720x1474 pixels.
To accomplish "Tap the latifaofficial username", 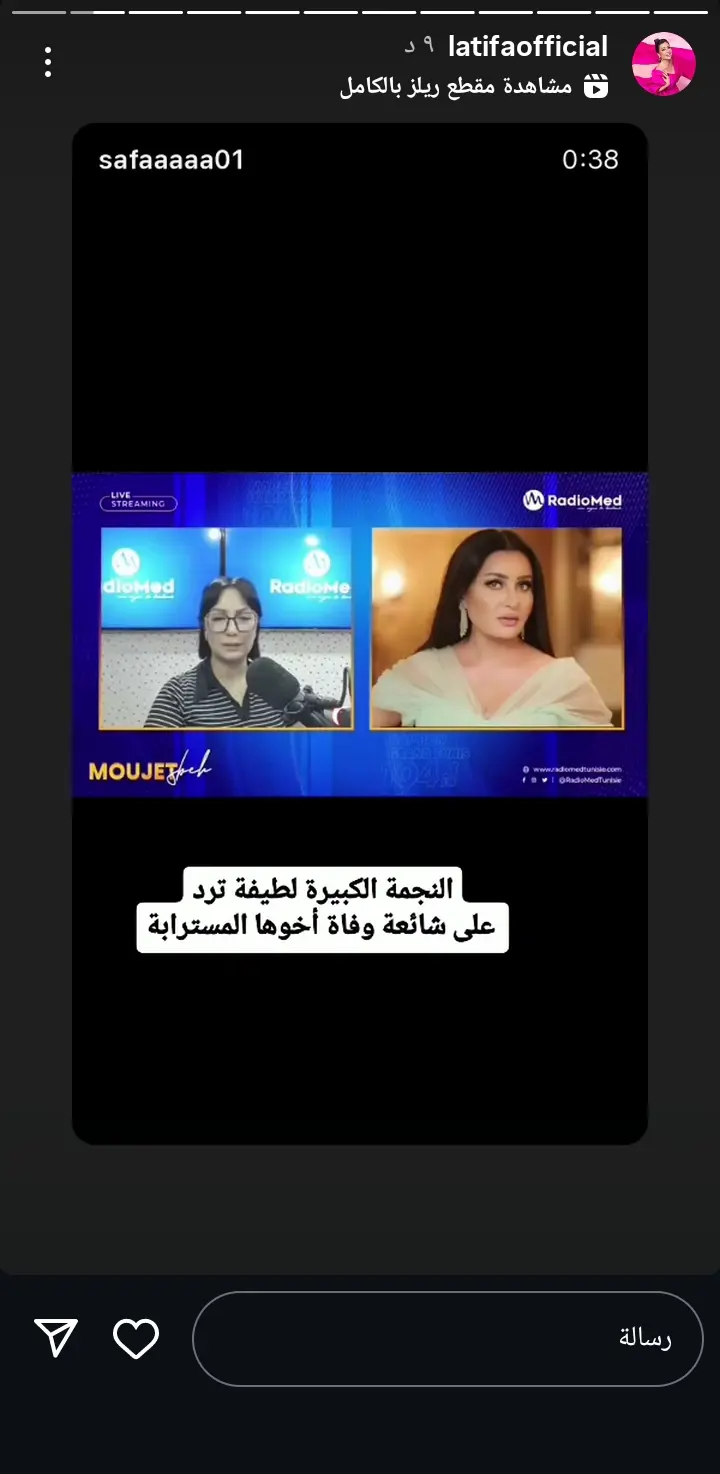I will [527, 46].
